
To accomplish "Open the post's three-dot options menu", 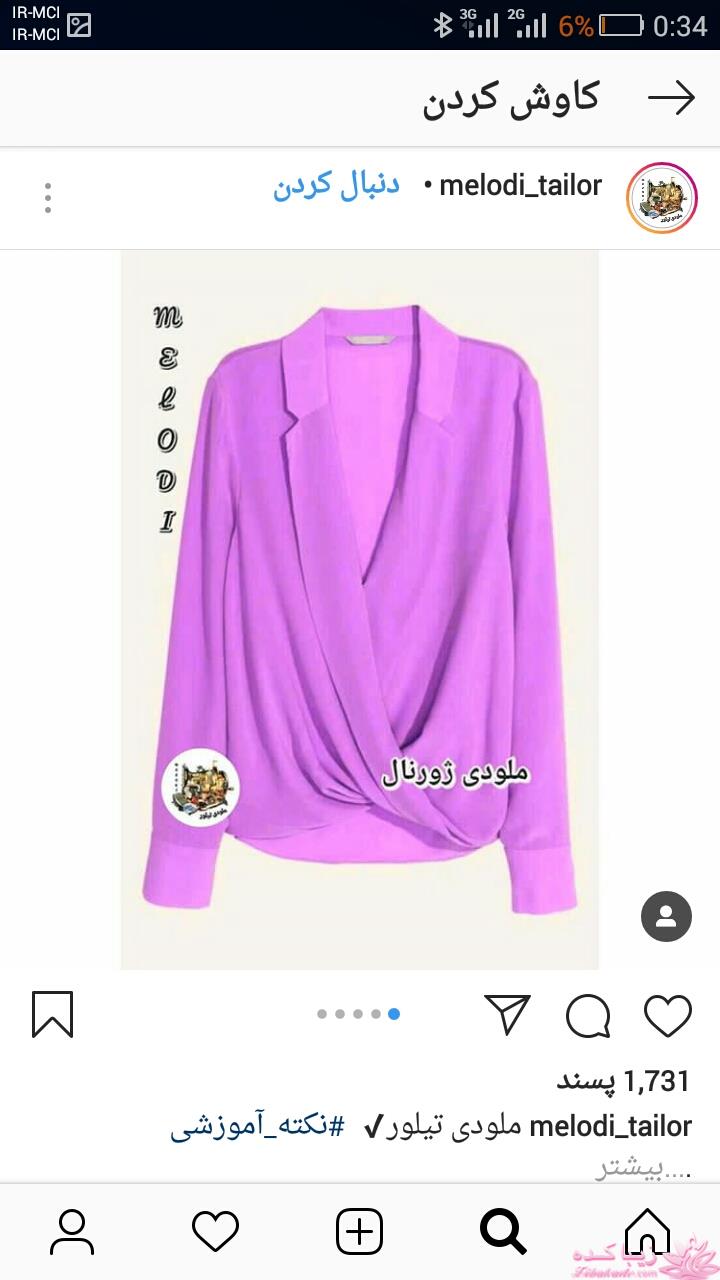I will click(47, 198).
